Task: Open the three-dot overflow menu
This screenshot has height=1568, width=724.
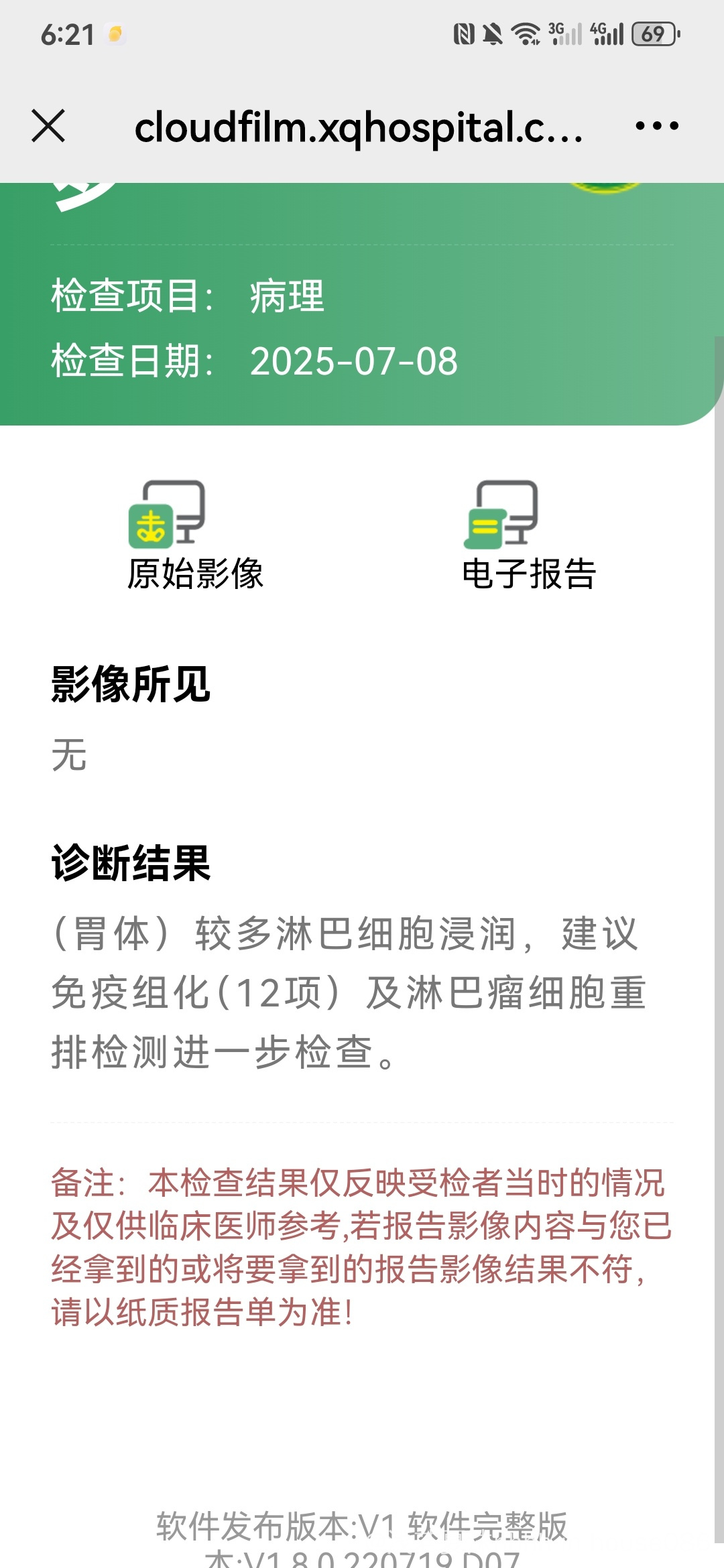Action: tap(657, 126)
